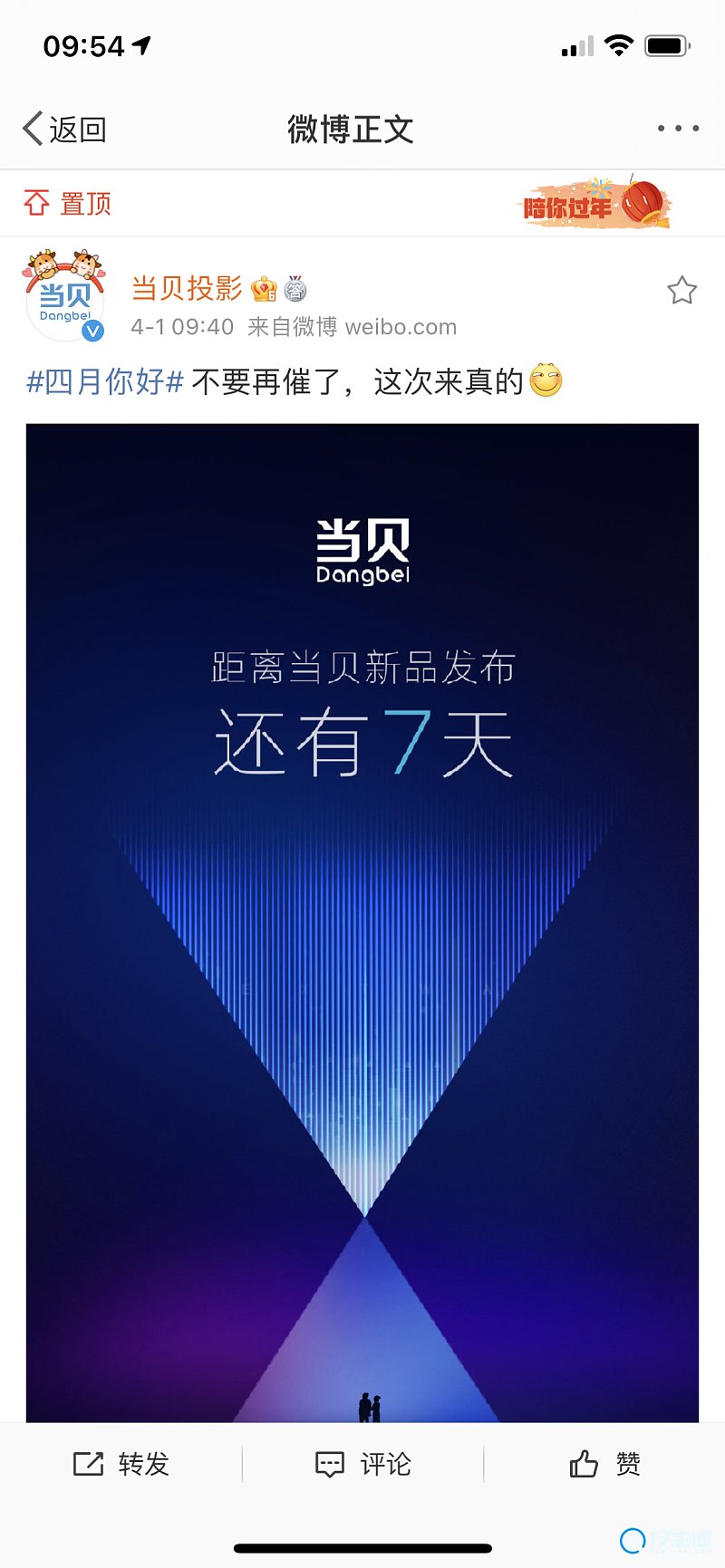Screen dimensions: 725x1568
Task: Repost this Weibo via 转发
Action: 121,1464
